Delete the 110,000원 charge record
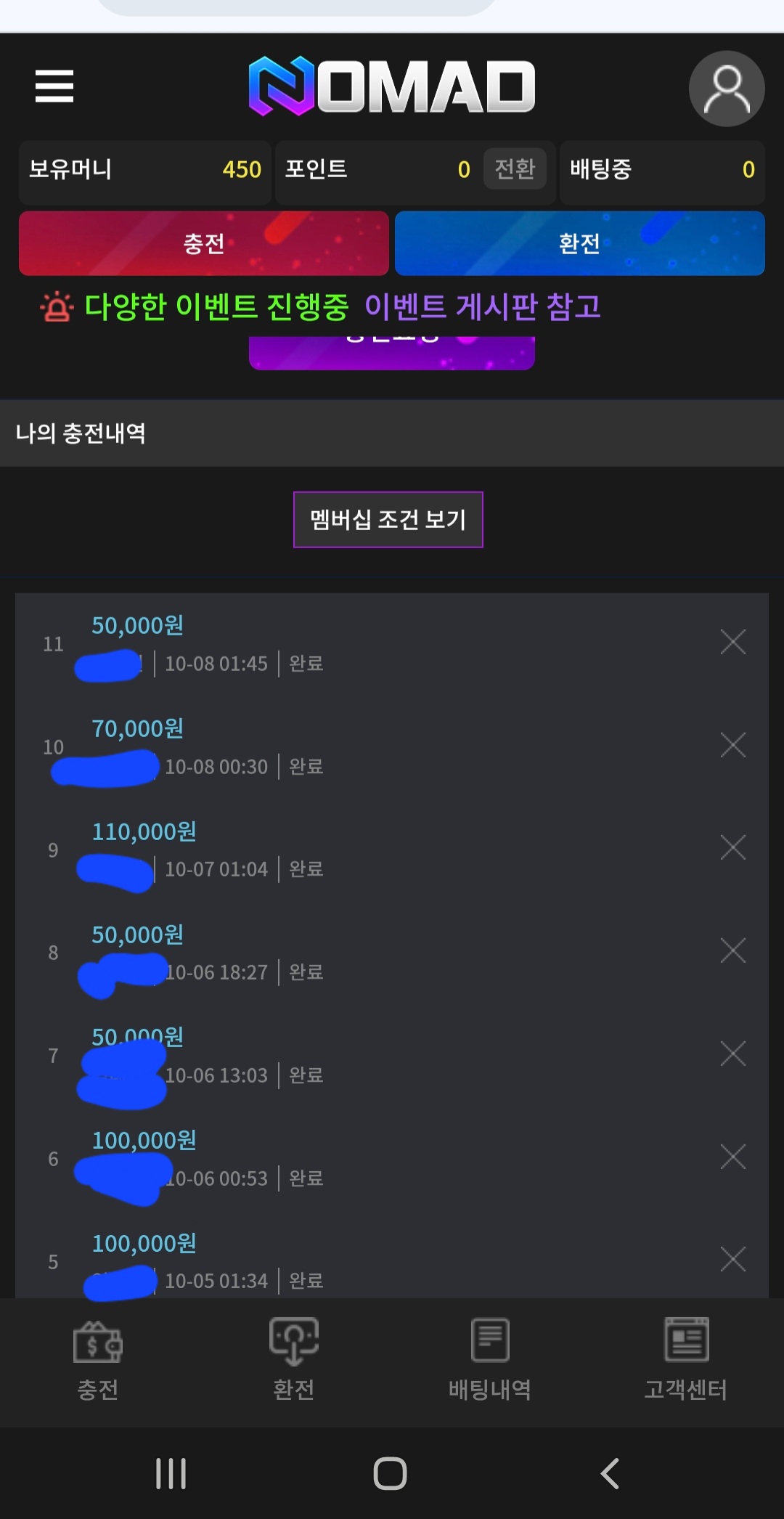Viewport: 784px width, 1519px height. click(732, 847)
